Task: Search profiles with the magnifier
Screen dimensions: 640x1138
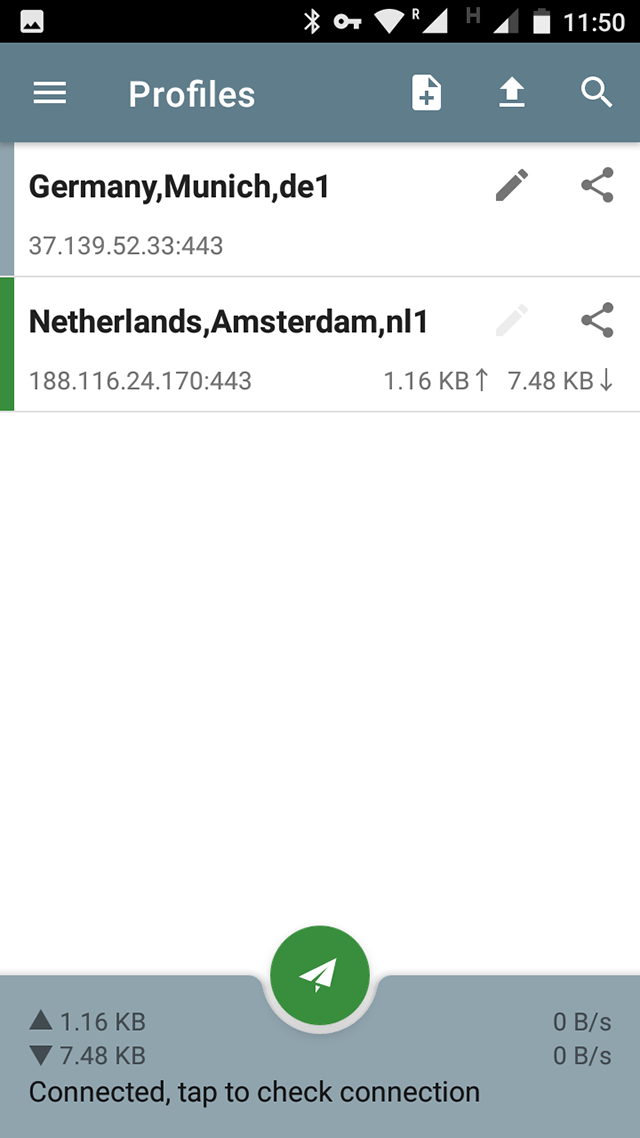Action: click(x=597, y=94)
